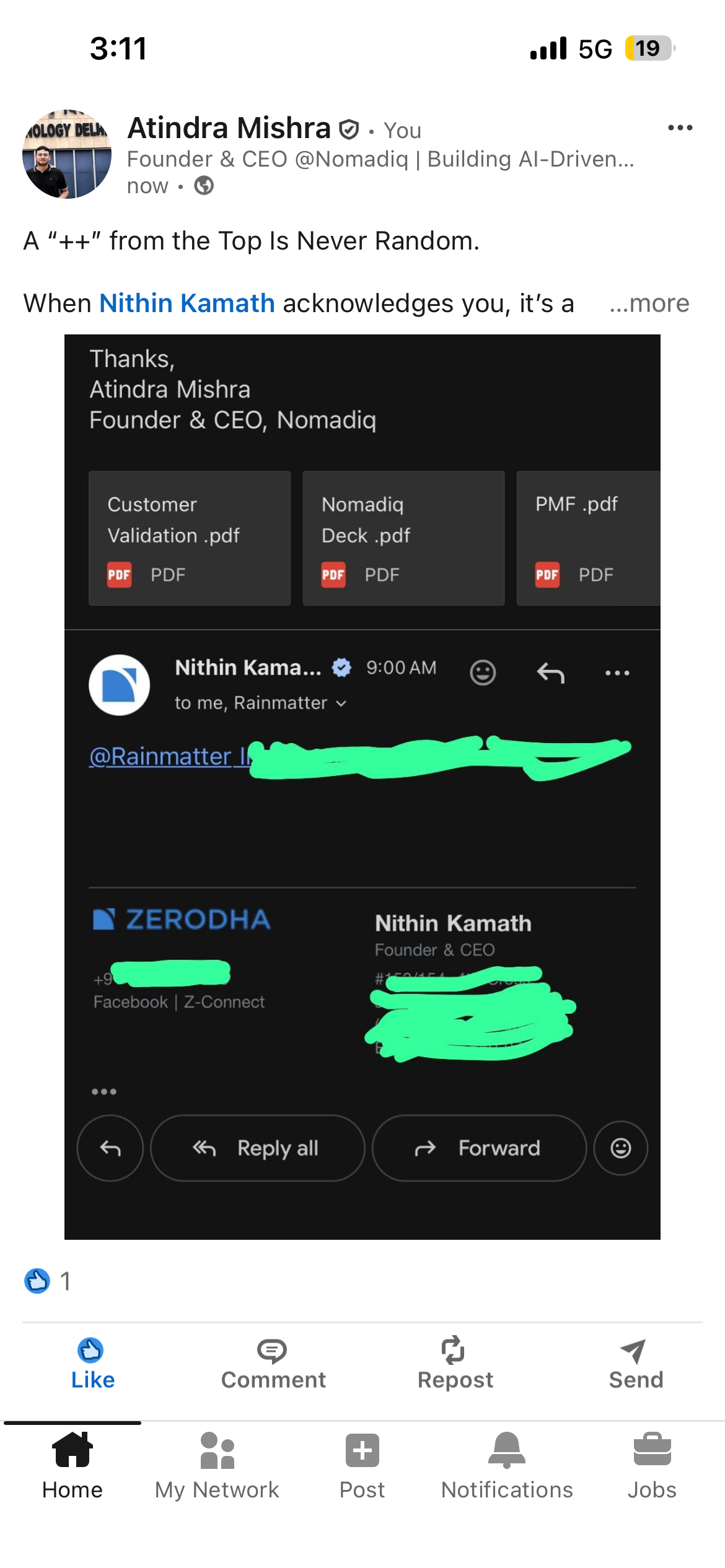
Task: Send the post to someone
Action: coord(635,1364)
